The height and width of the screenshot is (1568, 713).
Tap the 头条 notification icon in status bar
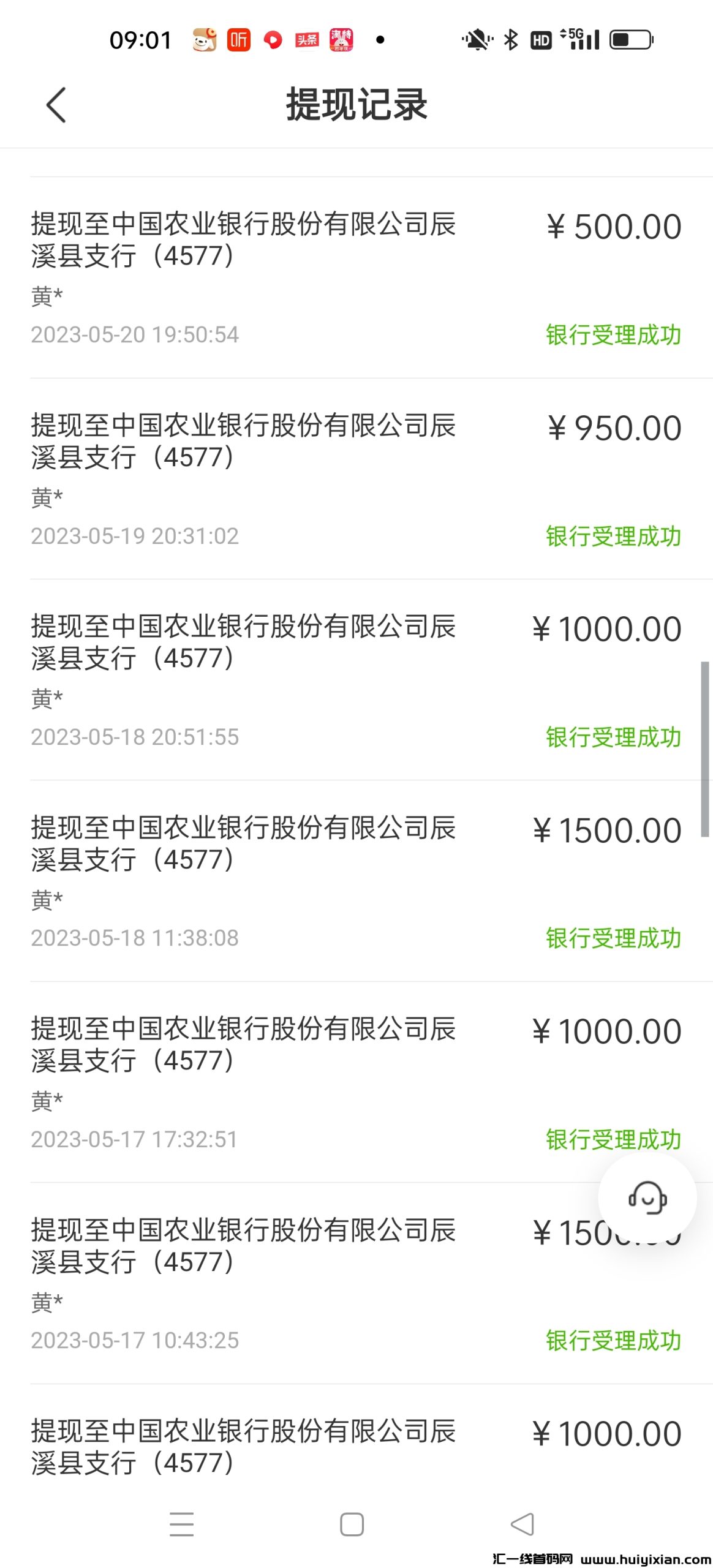[x=306, y=39]
